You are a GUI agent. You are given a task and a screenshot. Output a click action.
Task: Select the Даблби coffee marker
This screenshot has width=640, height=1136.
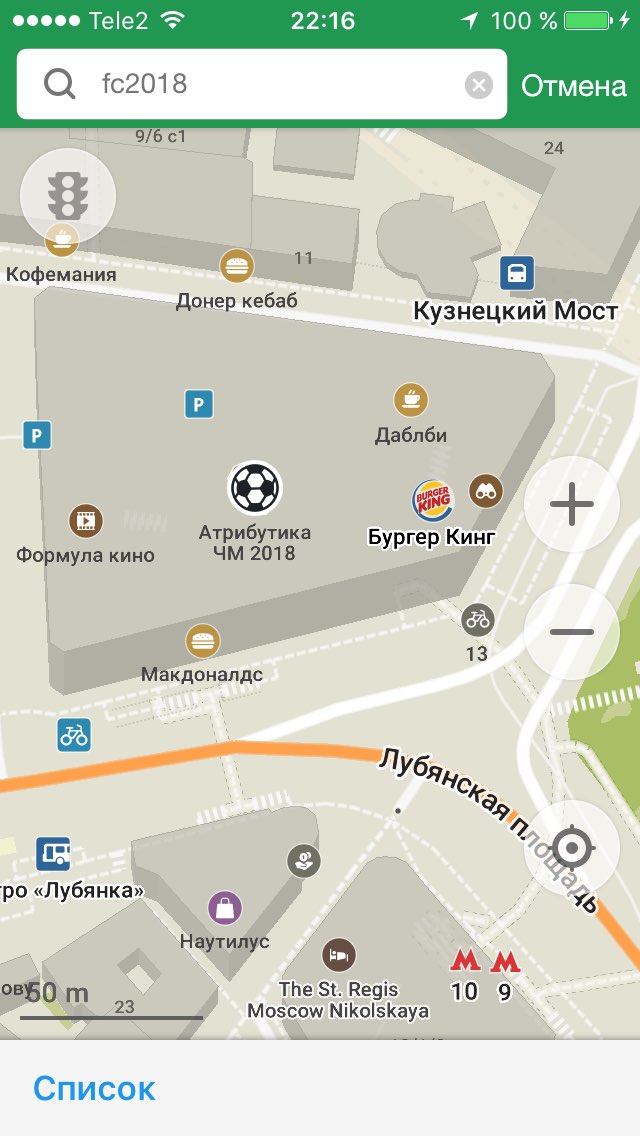point(410,400)
